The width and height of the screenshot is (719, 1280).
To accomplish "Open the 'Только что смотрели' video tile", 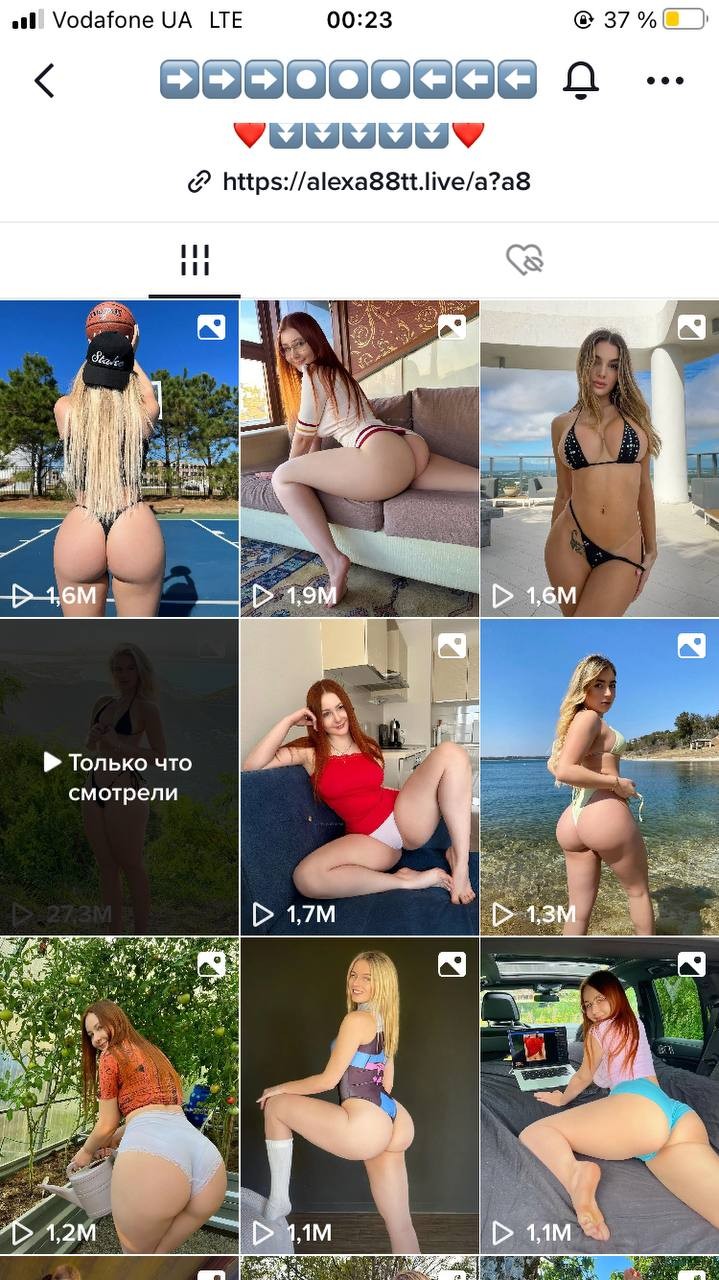I will coord(119,777).
